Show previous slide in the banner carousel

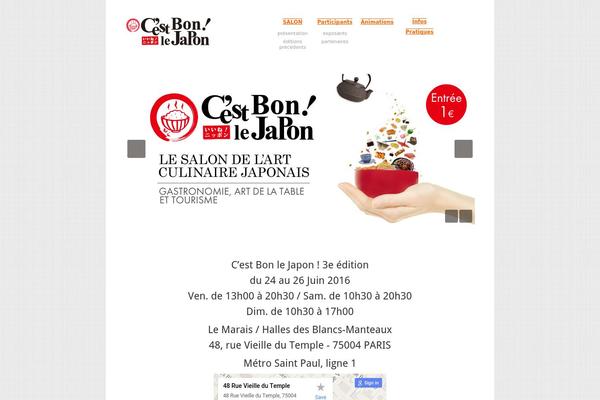[136, 149]
